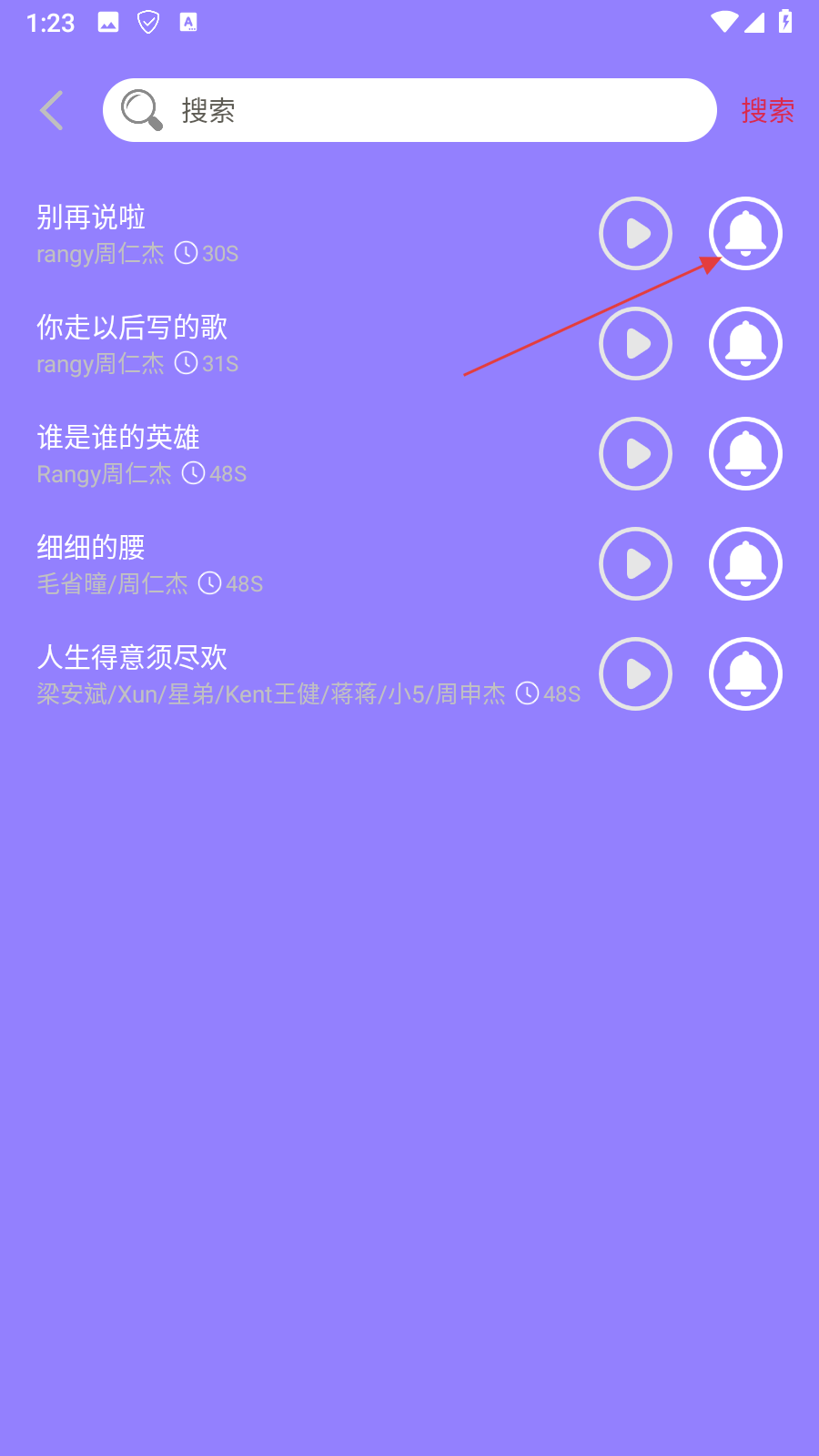Tap the bell icon for 人生得意须尽欢

745,674
